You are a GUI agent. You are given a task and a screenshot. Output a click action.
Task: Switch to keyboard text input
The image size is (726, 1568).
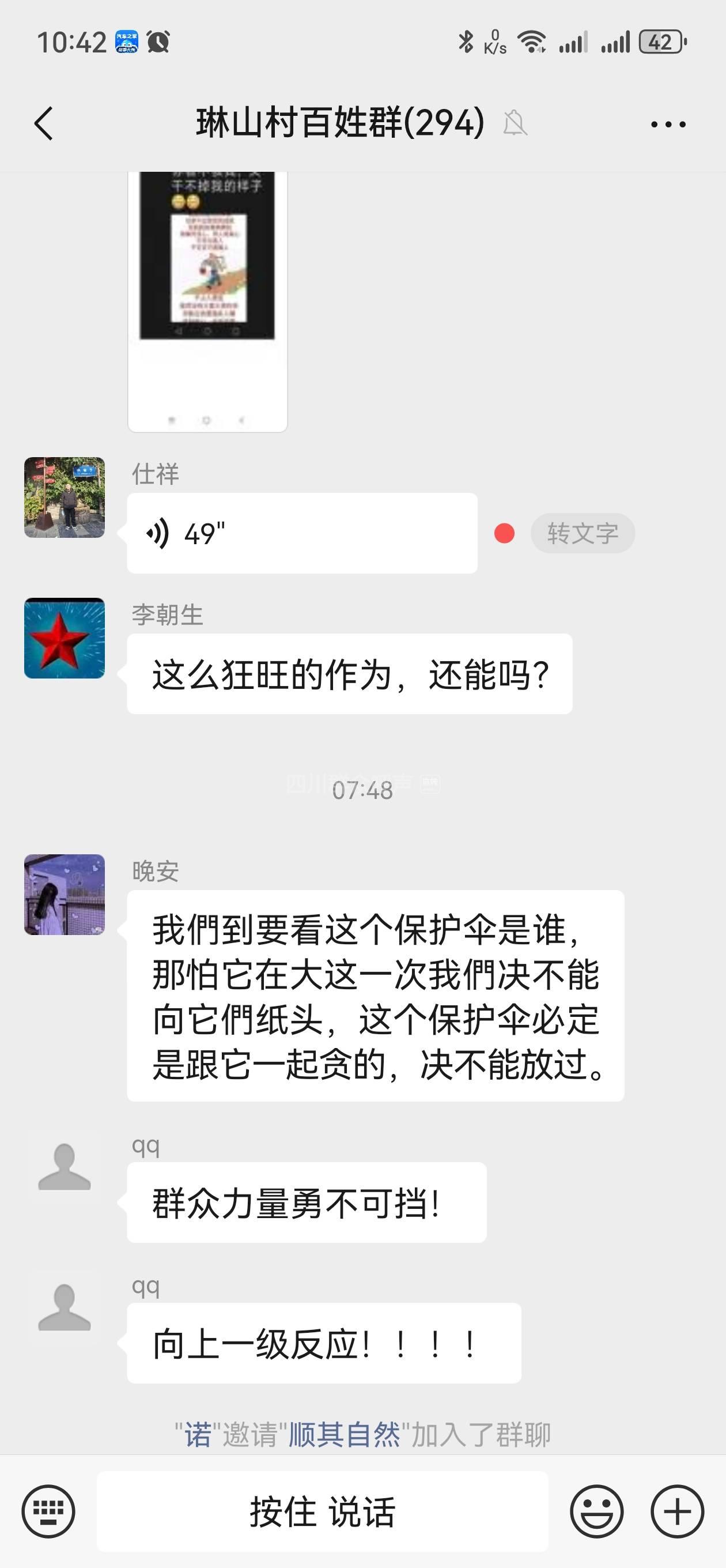(x=48, y=1512)
